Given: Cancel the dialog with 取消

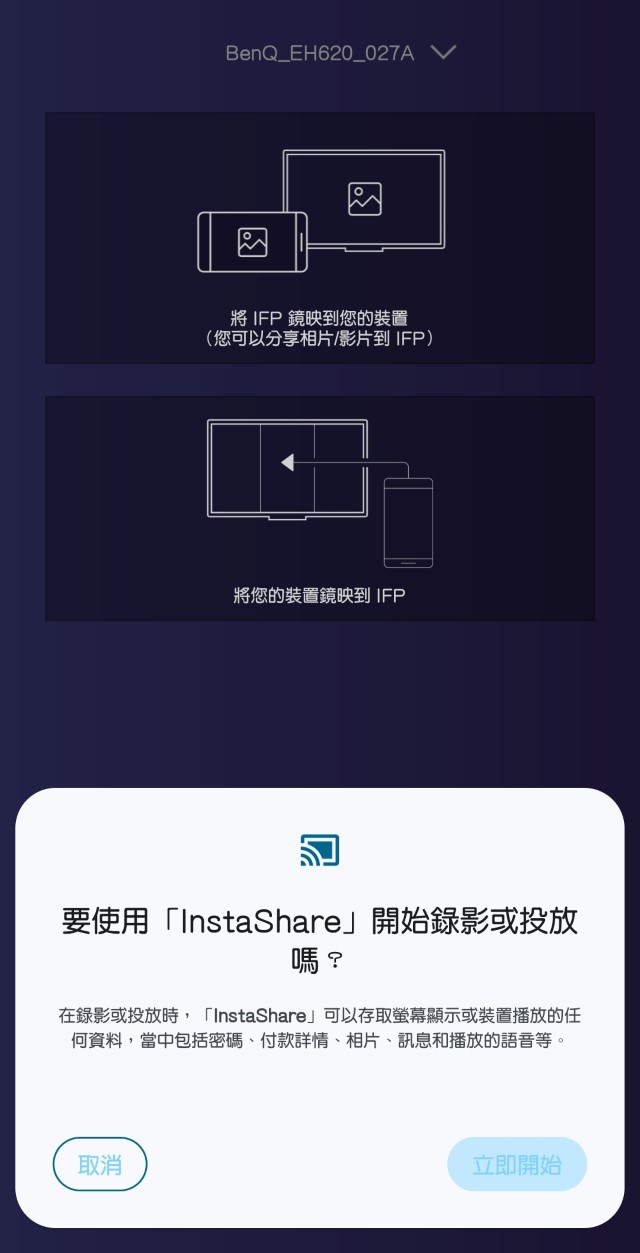Looking at the screenshot, I should coord(100,1164).
